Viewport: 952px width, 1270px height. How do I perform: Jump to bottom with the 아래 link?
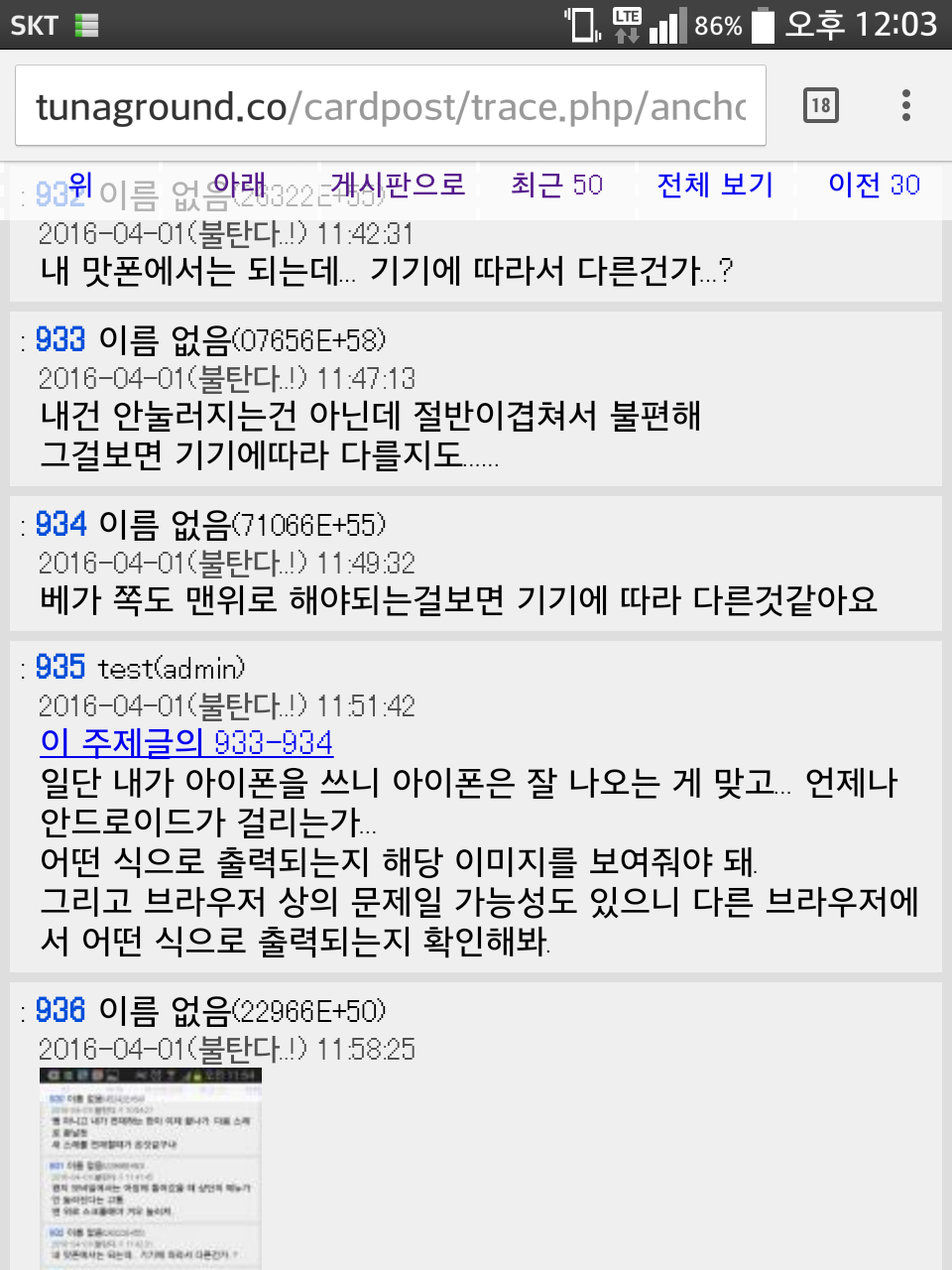point(239,185)
